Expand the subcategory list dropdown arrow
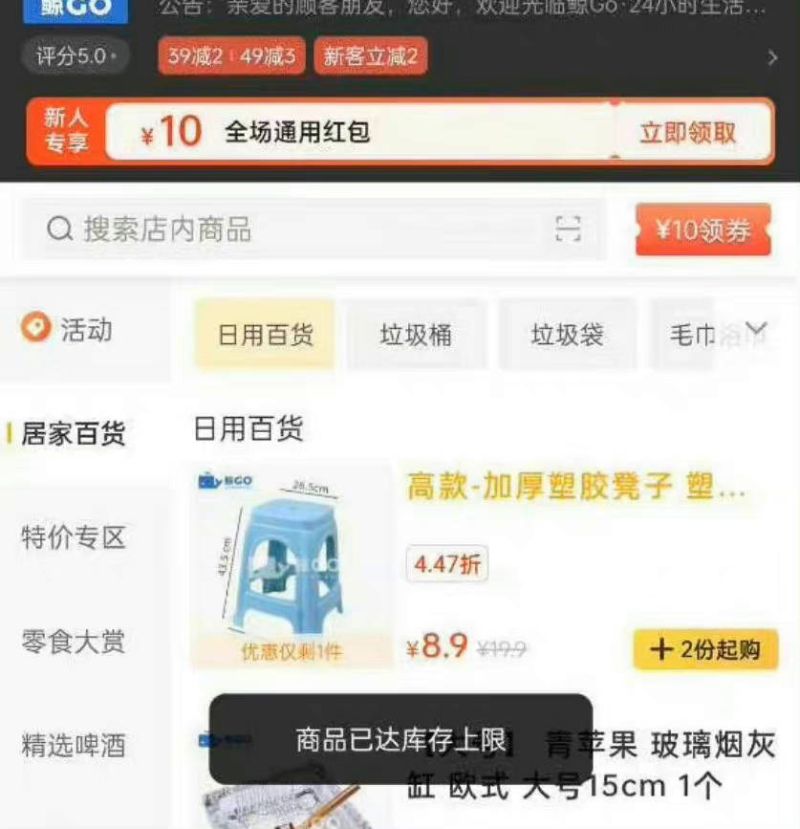 pos(756,330)
